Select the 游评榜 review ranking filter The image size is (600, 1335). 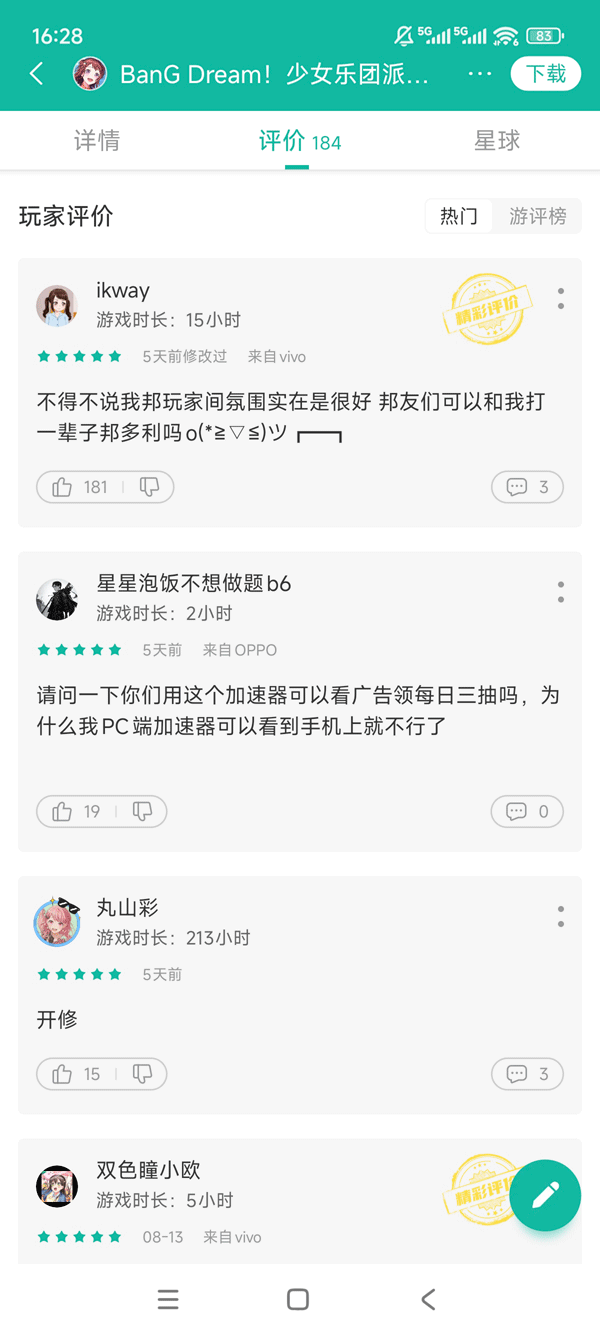coord(537,216)
